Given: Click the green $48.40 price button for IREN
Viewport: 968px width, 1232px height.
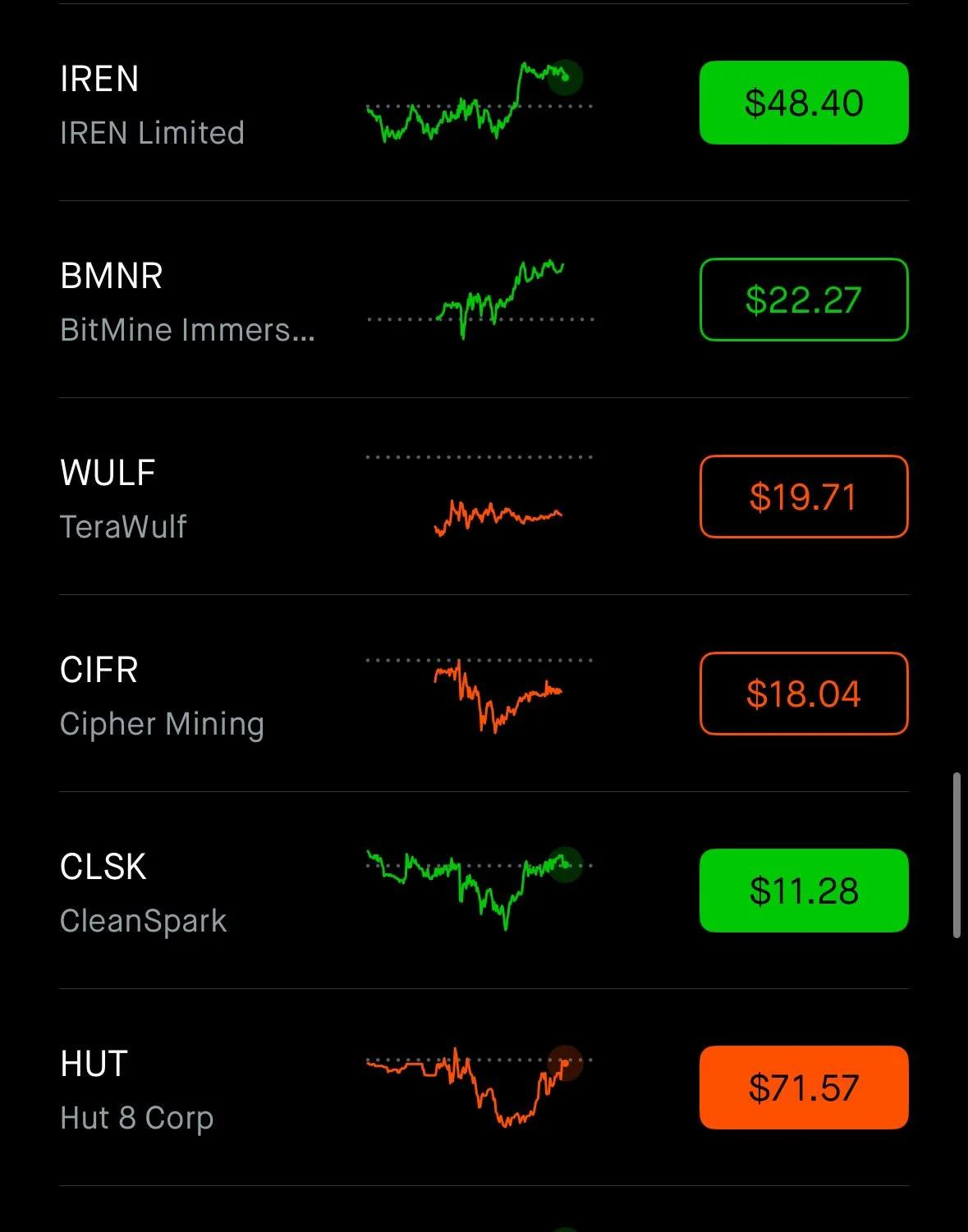Looking at the screenshot, I should click(803, 102).
